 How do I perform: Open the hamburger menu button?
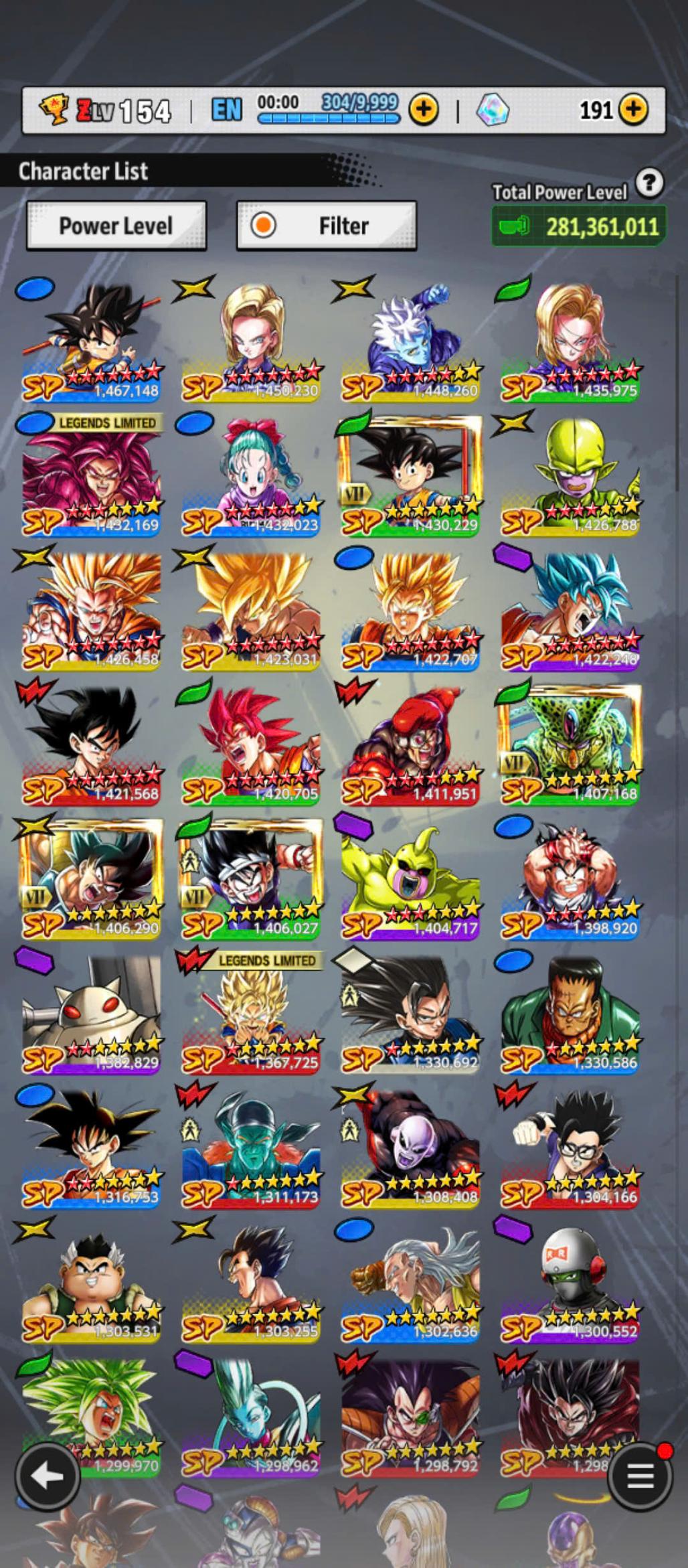click(640, 1476)
